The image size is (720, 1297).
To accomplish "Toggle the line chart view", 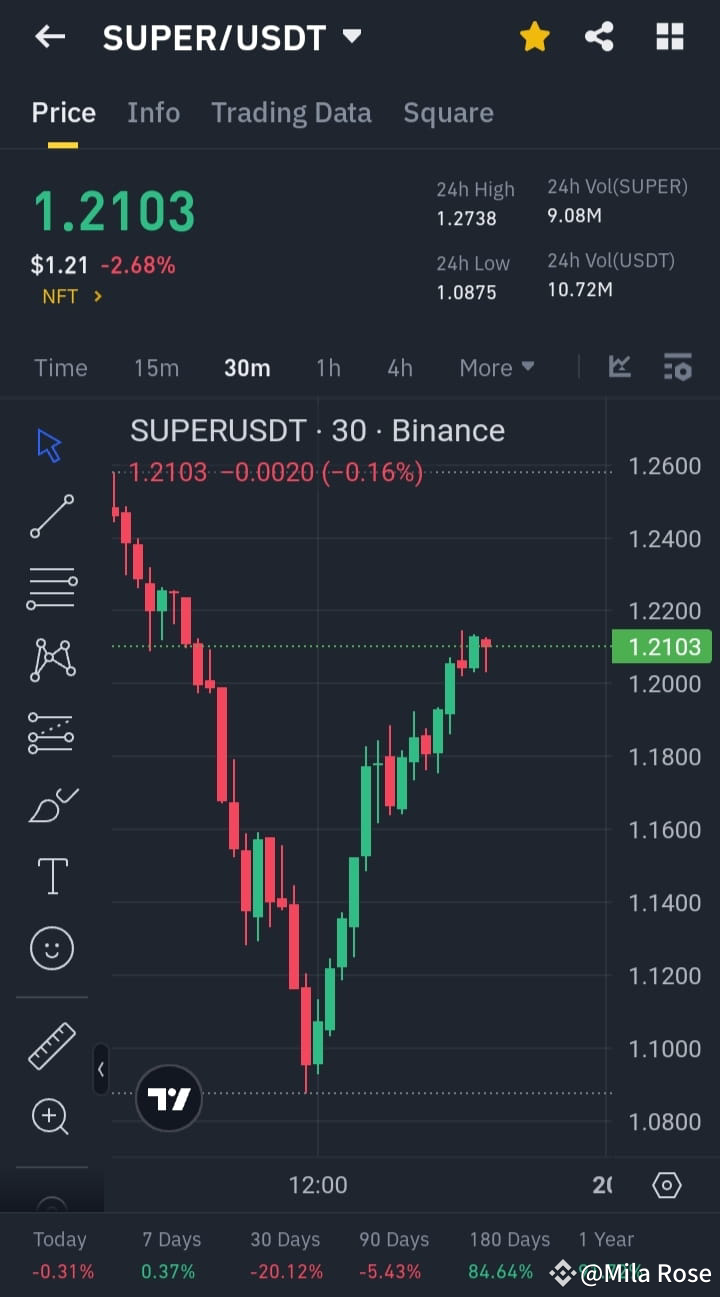I will 620,367.
